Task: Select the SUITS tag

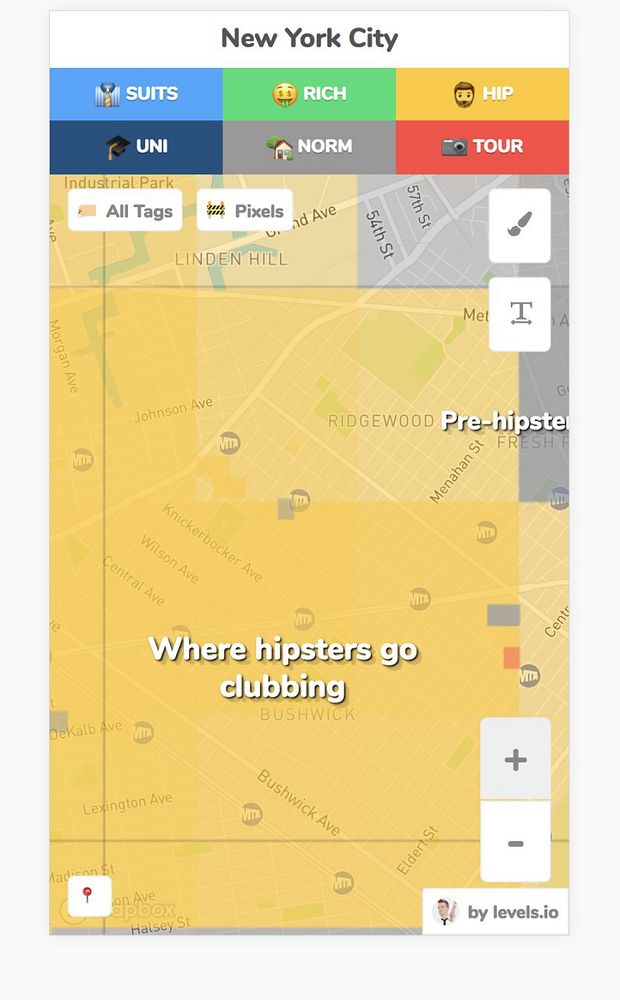Action: (x=136, y=94)
